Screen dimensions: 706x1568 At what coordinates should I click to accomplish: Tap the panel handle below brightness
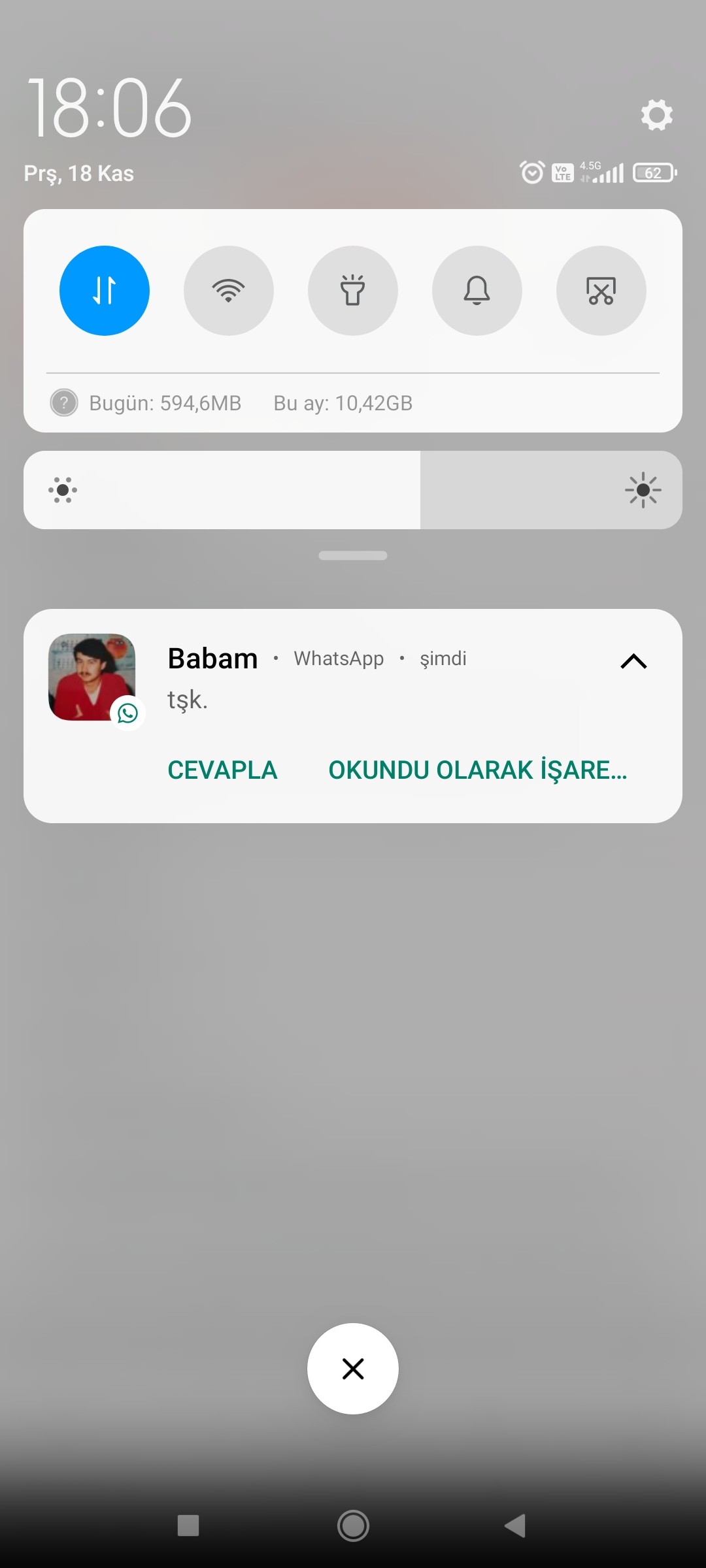coord(353,555)
